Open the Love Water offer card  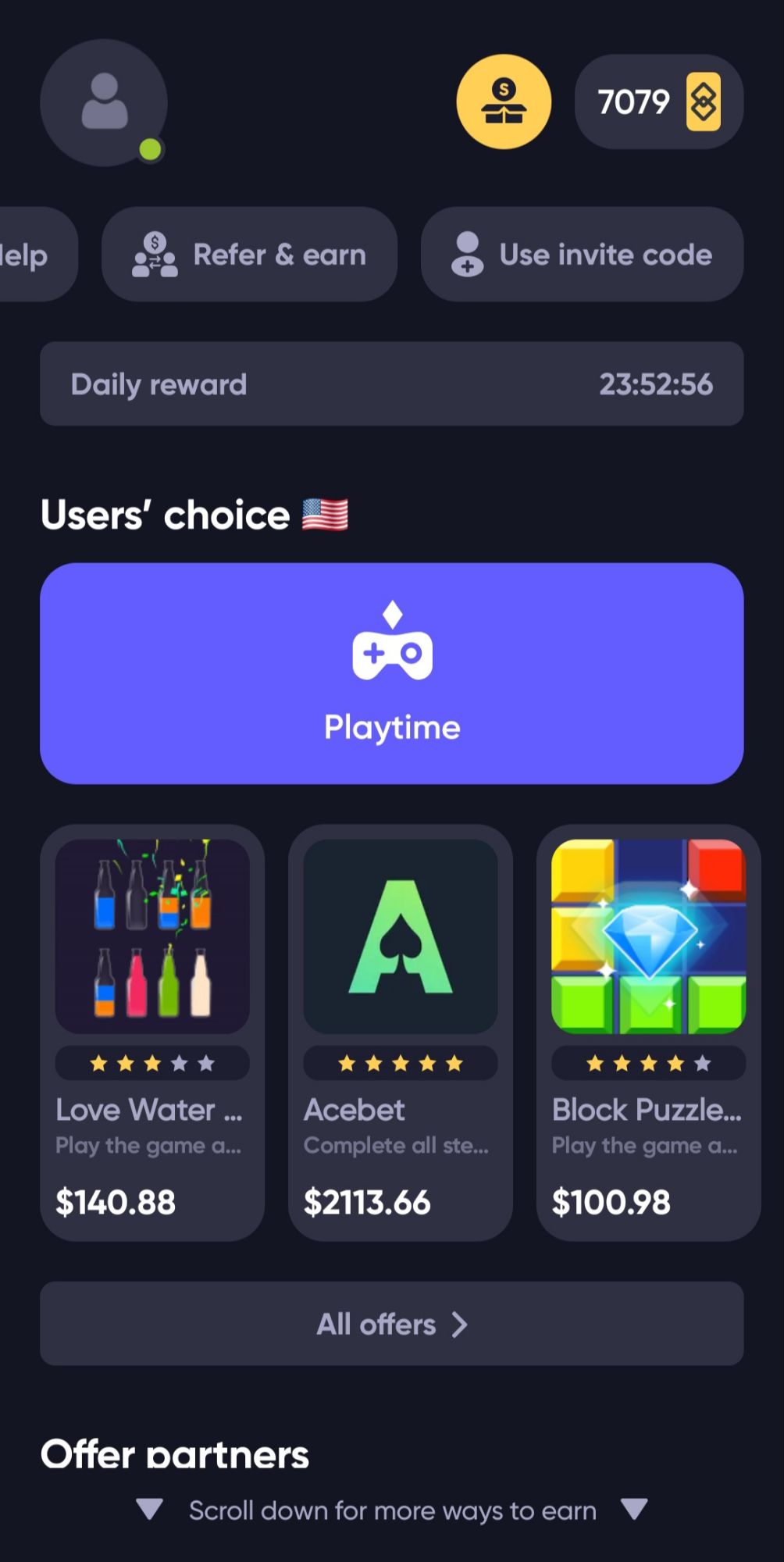click(152, 1032)
